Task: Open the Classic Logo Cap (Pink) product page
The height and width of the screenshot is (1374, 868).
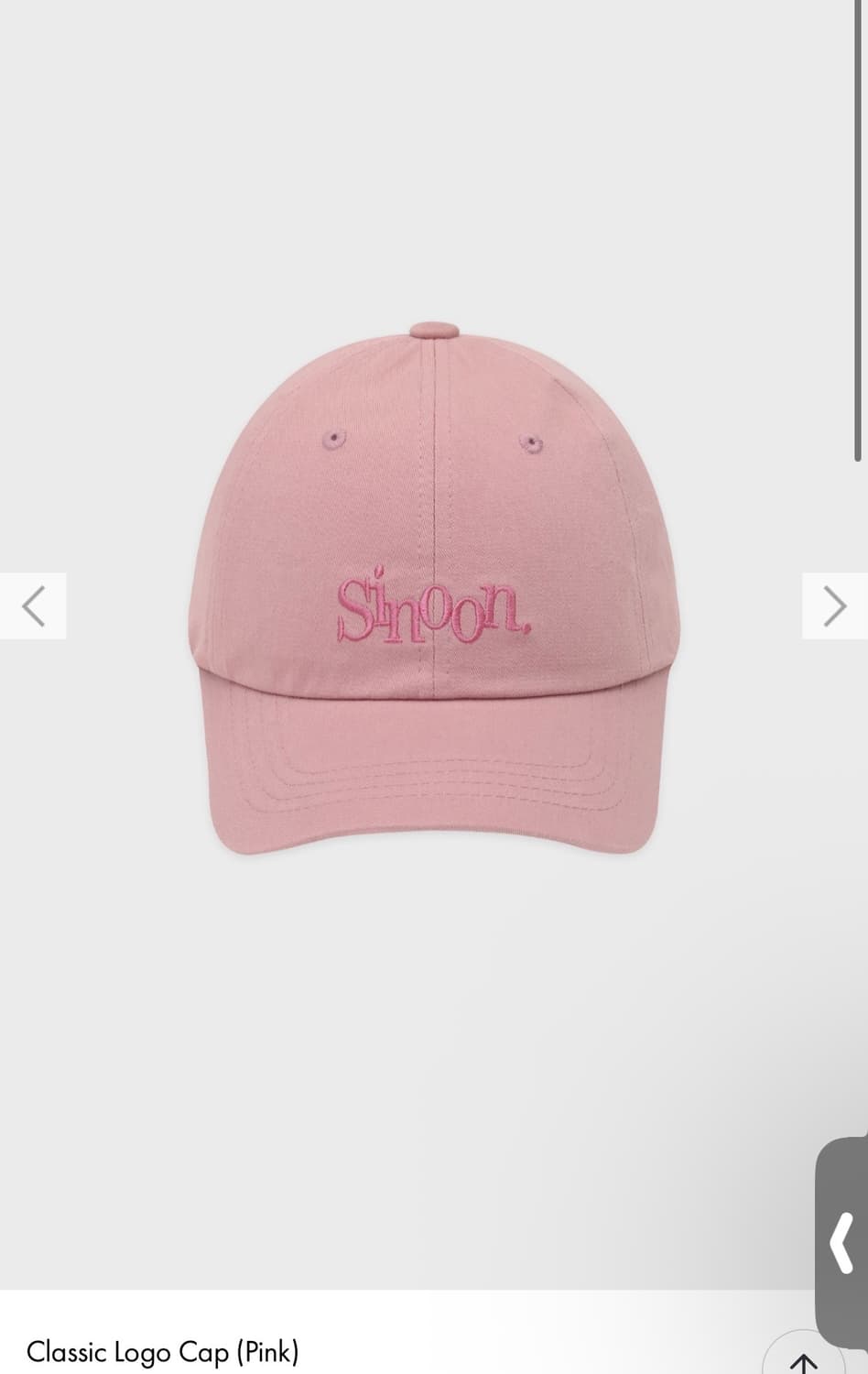Action: [x=162, y=1353]
